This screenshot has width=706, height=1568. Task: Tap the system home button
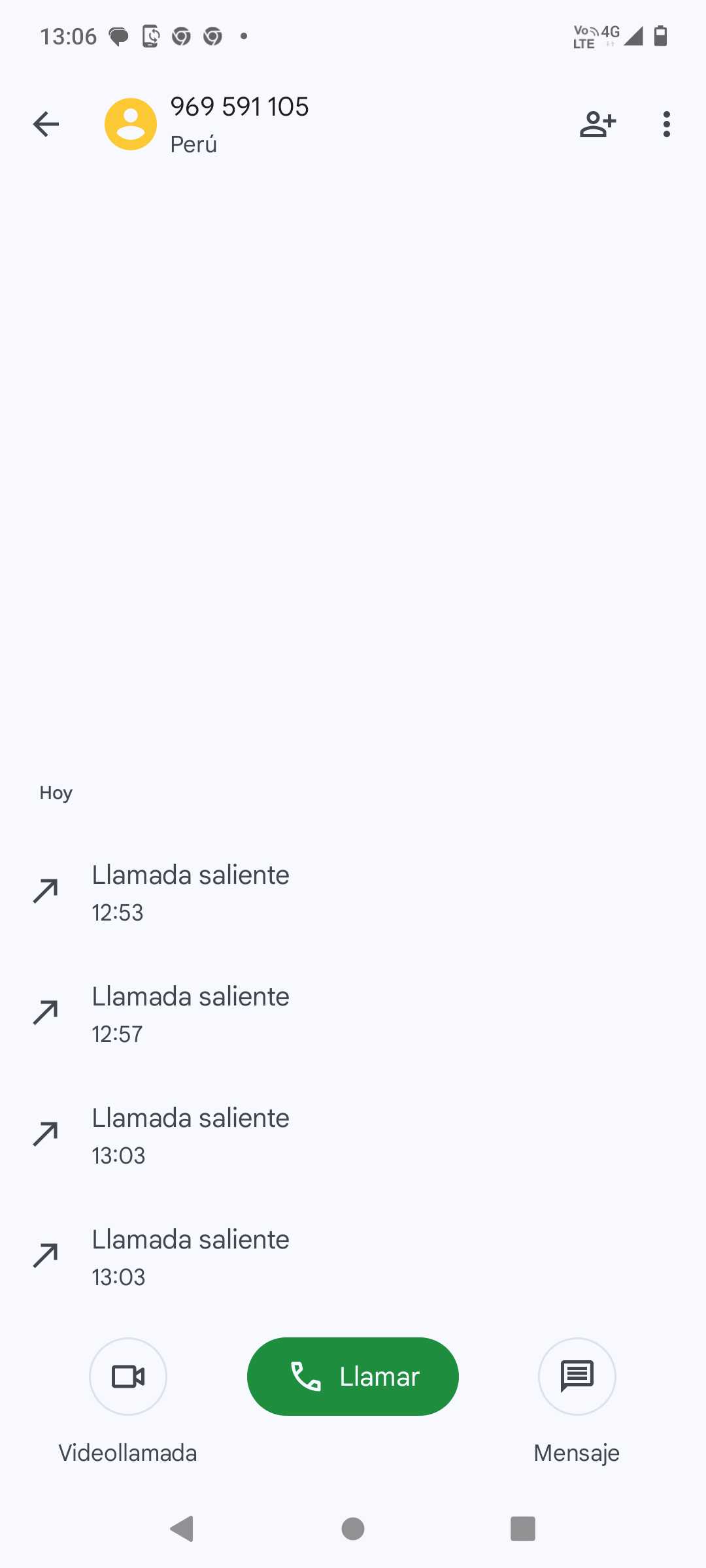coord(353,1529)
